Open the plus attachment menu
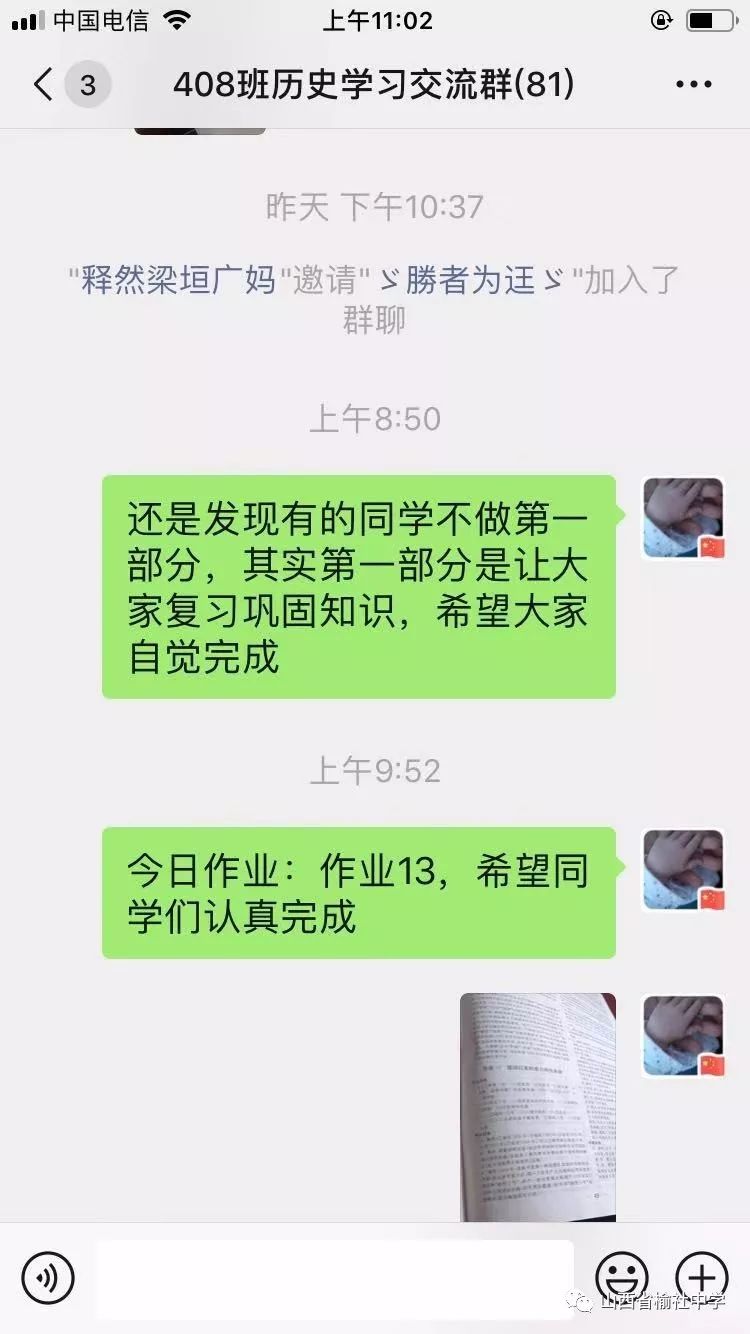Image resolution: width=750 pixels, height=1334 pixels. pos(702,1277)
